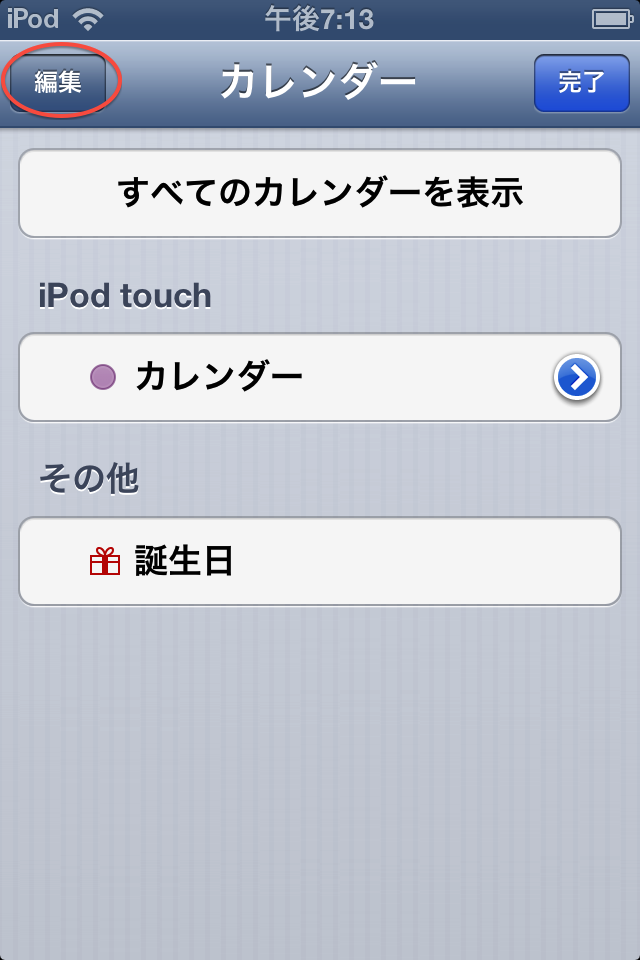Open details arrow for カレンダー

click(x=576, y=378)
